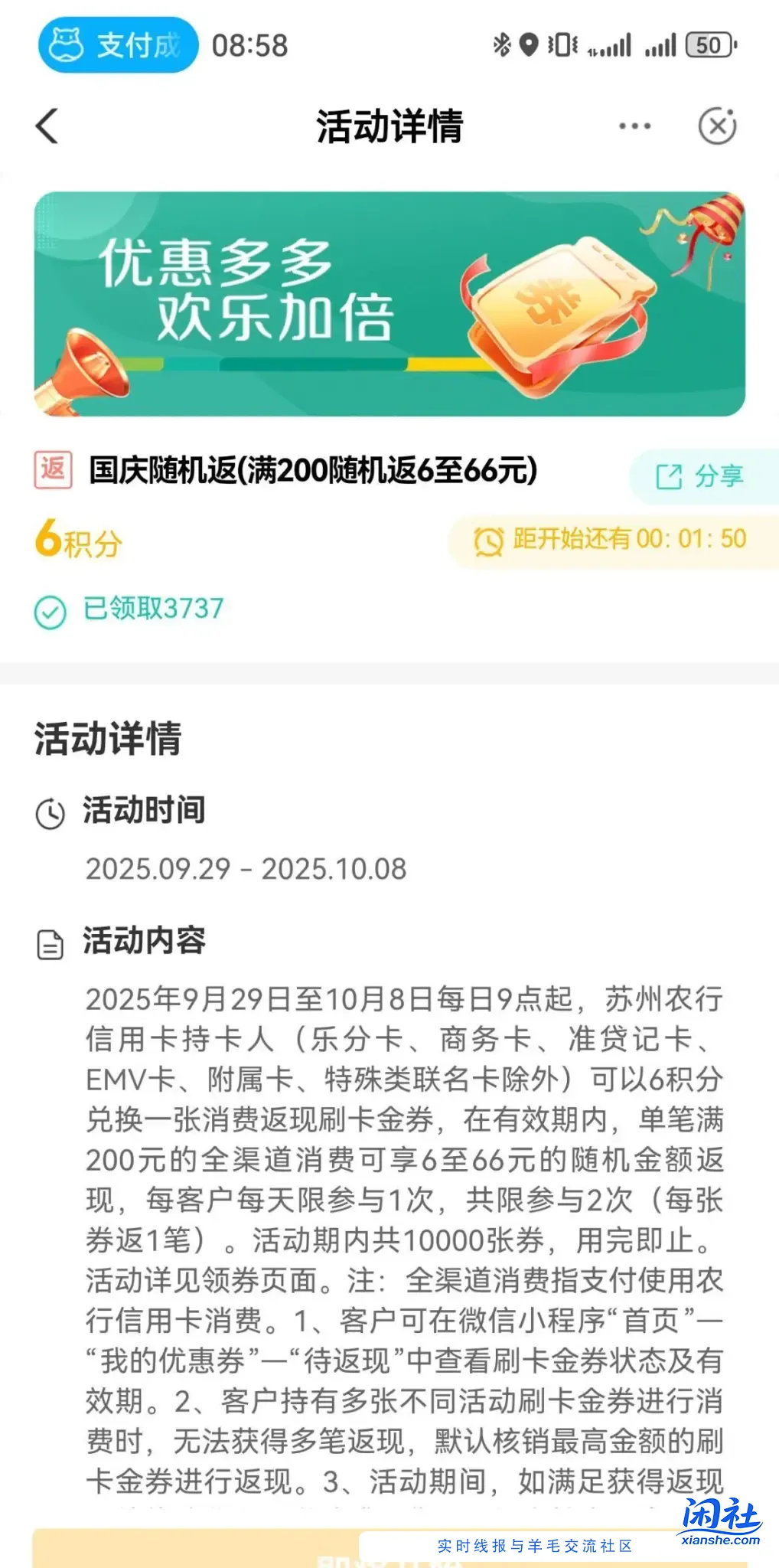Tap the 优惠多多 promotional banner
Screen dimensions: 779x1568
(x=389, y=305)
